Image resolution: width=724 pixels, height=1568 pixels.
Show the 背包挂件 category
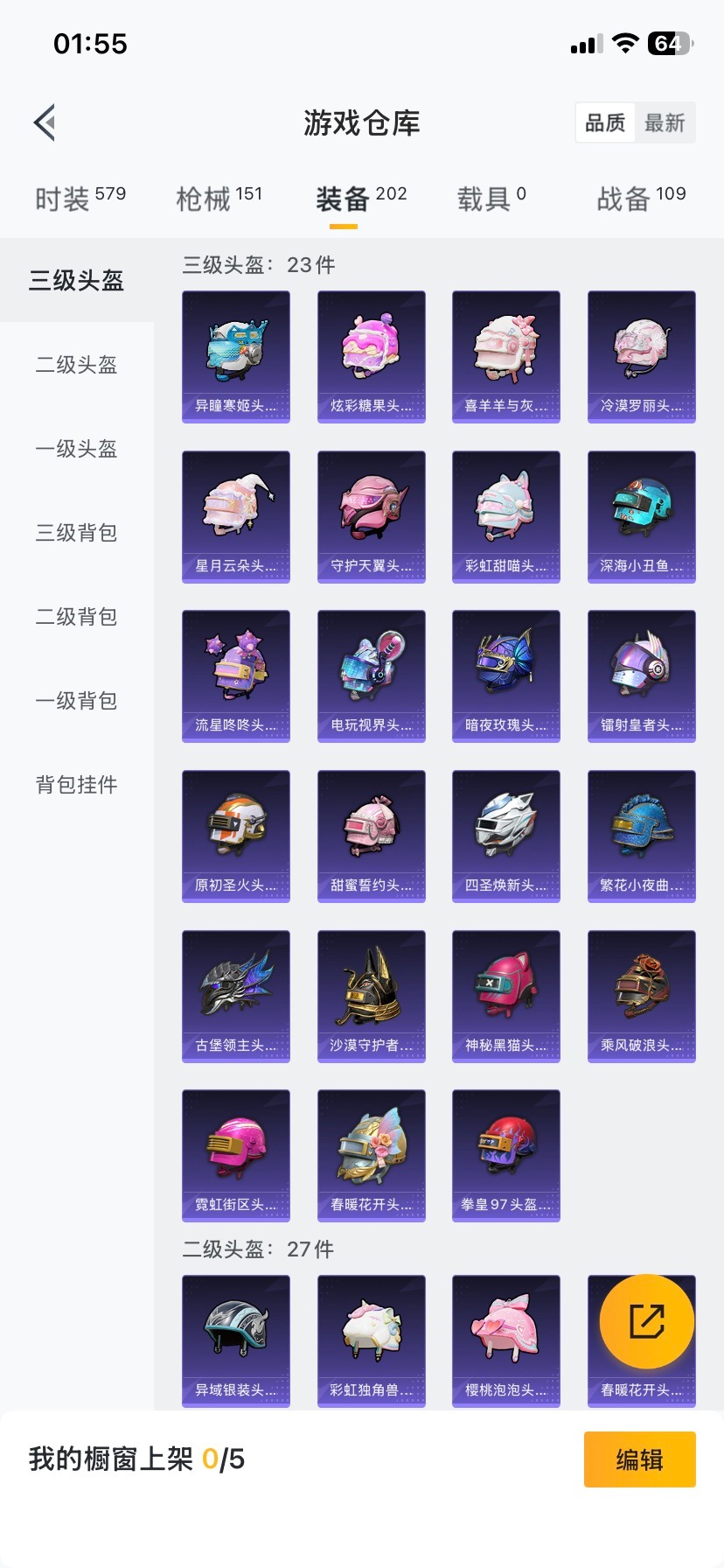click(x=76, y=784)
